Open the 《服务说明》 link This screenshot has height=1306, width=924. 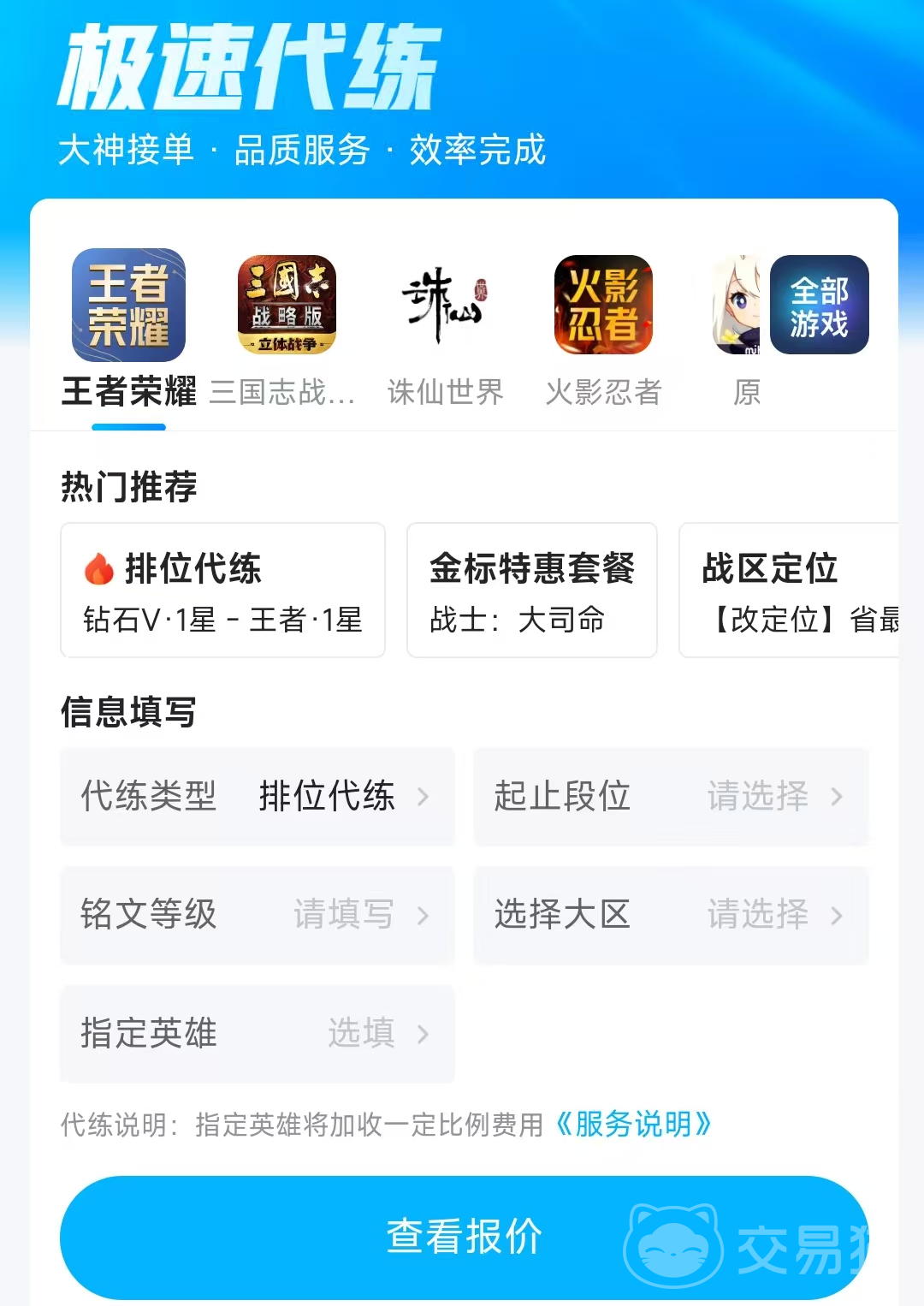[633, 1124]
